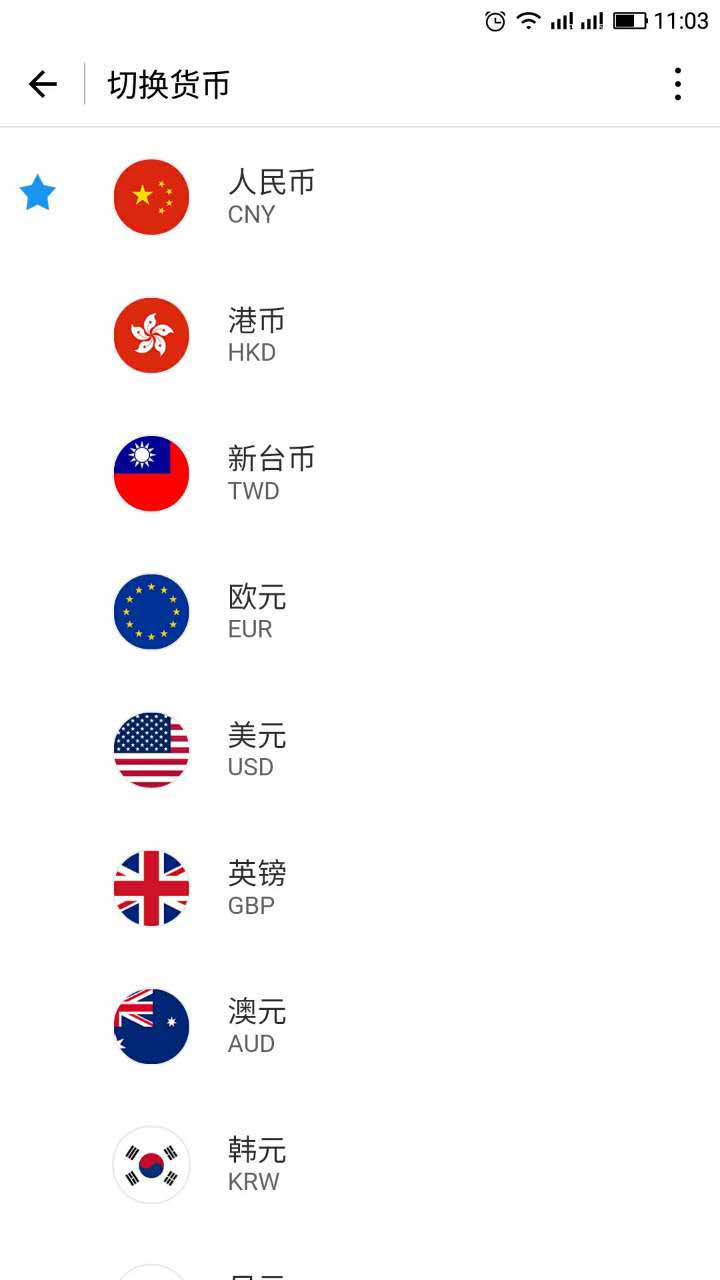Open the overflow menu
This screenshot has width=720, height=1280.
pyautogui.click(x=677, y=84)
